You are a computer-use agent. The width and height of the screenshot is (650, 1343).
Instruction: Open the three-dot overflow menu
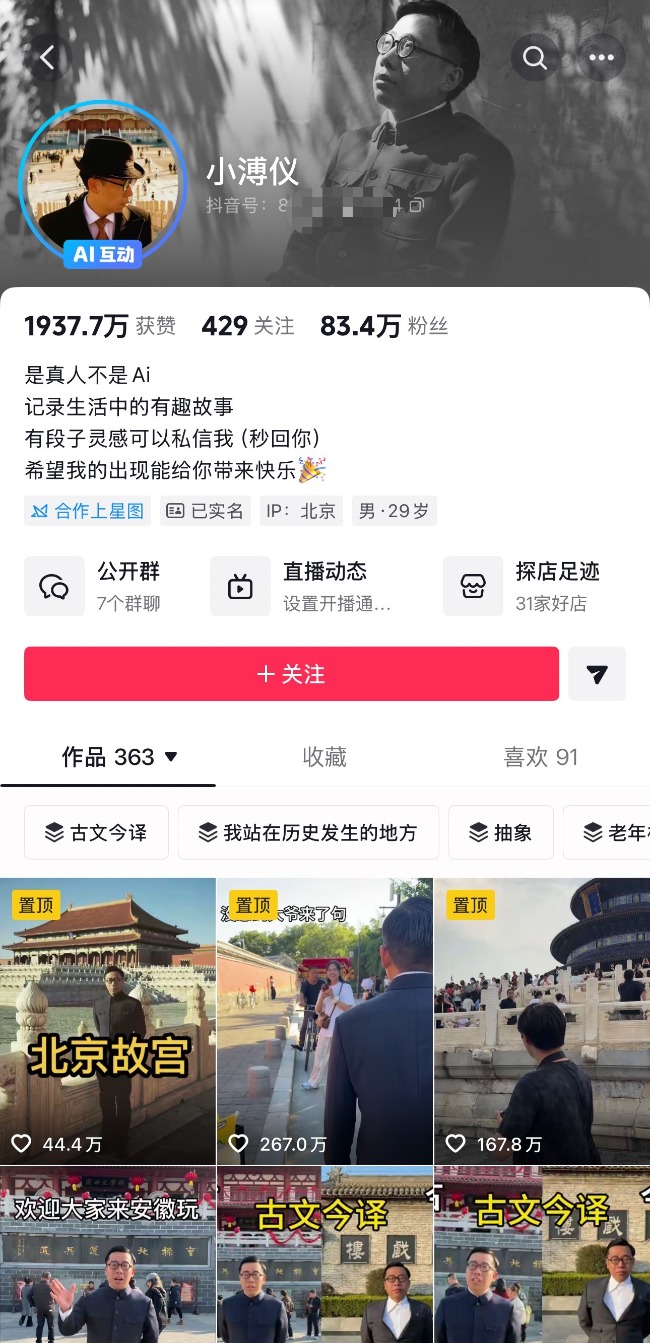601,58
